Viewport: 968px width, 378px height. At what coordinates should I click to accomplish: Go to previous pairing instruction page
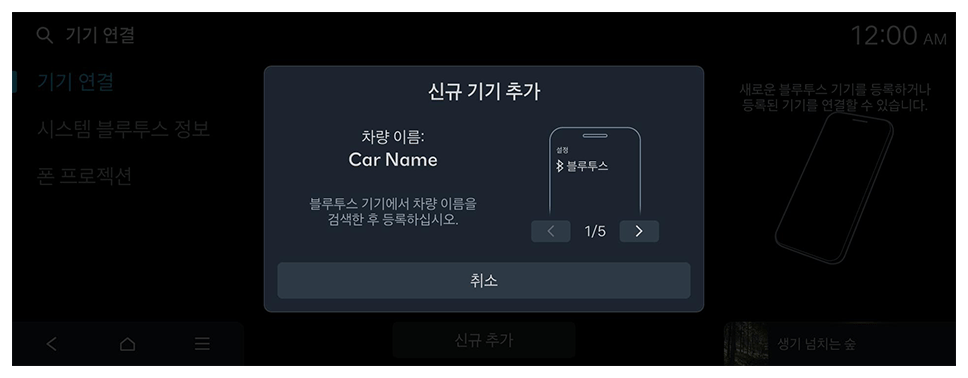[x=551, y=231]
